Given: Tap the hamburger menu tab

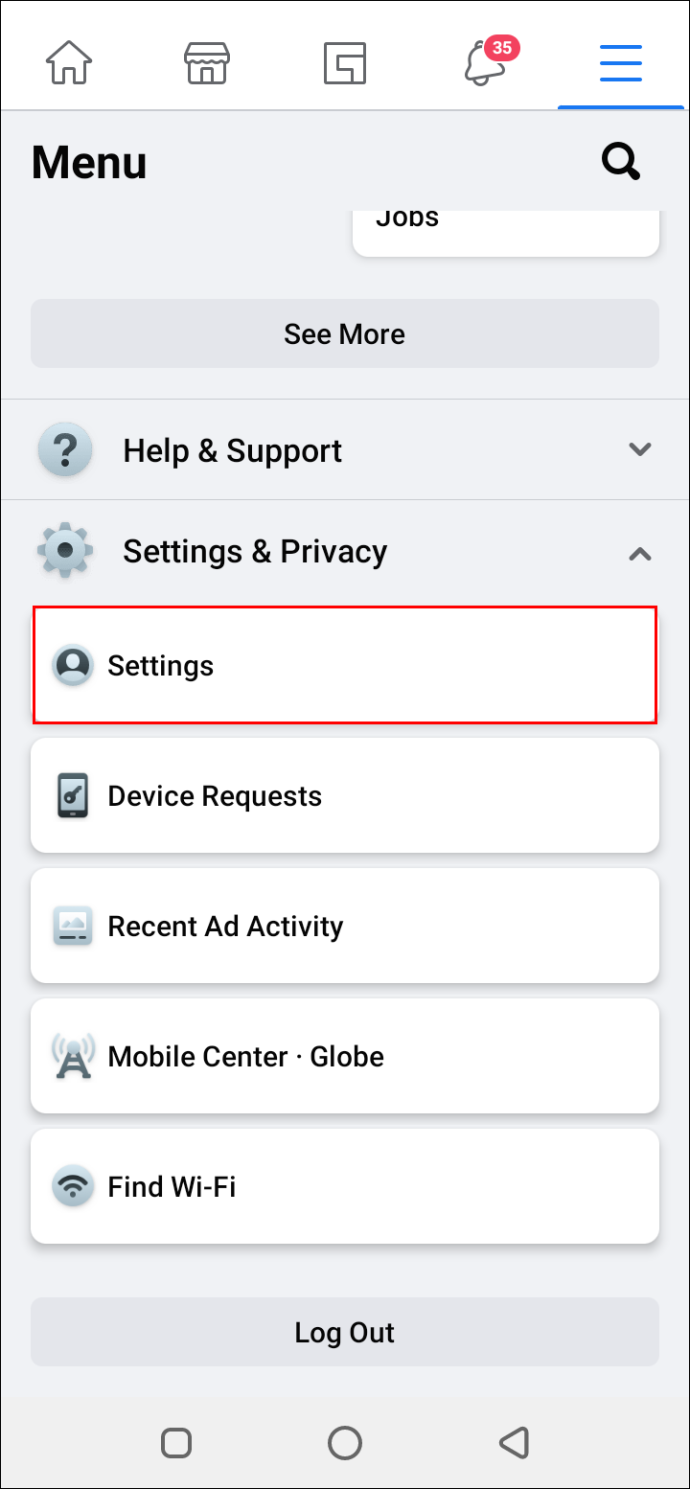Looking at the screenshot, I should pos(621,62).
